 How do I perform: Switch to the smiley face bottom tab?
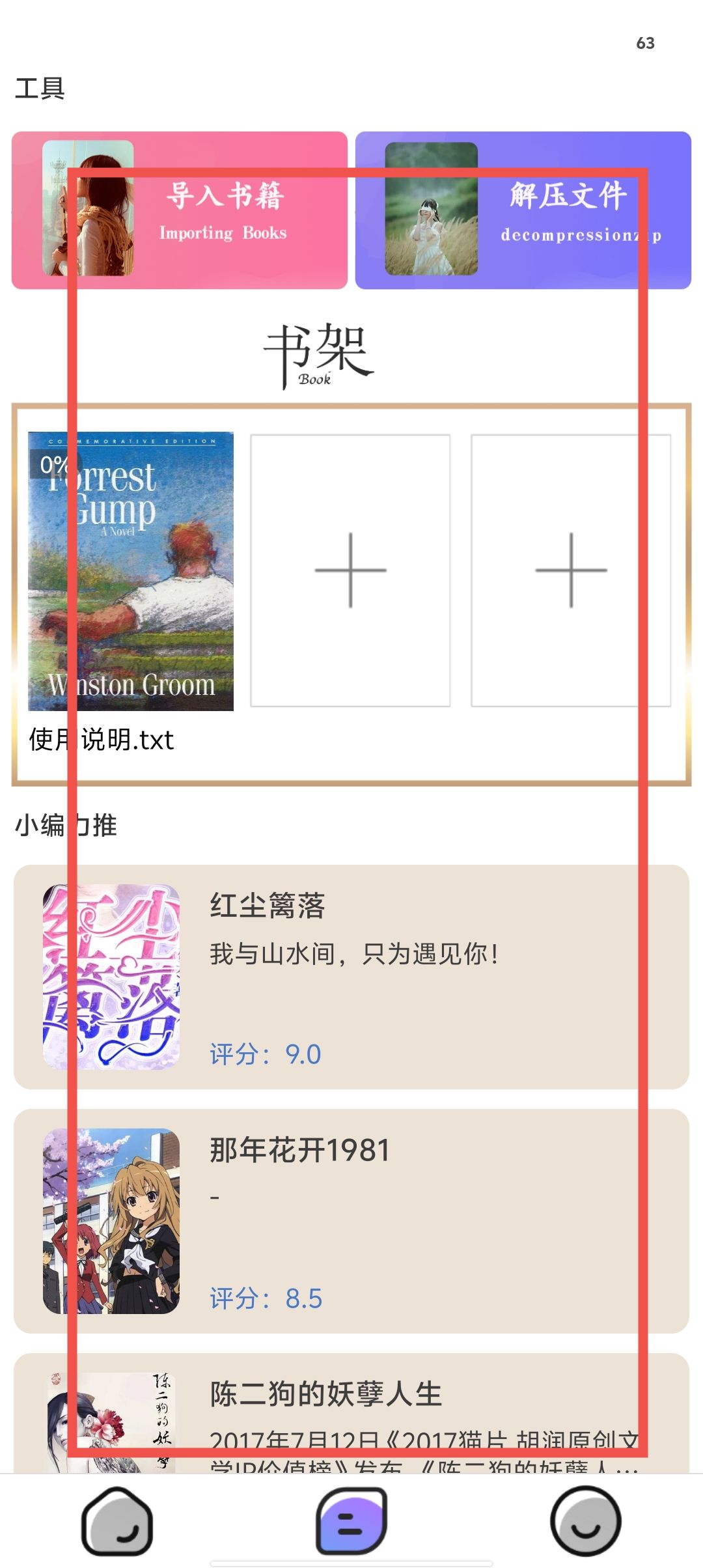[585, 1521]
